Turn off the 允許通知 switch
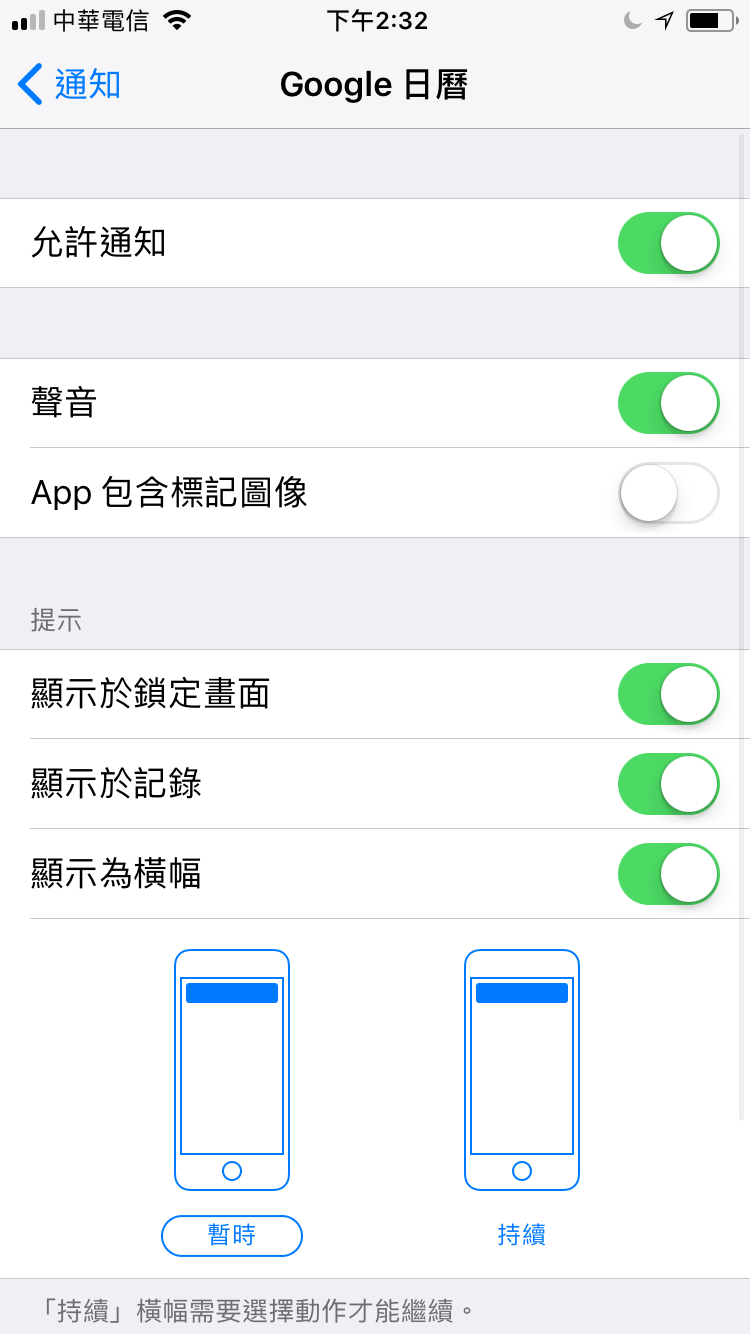Viewport: 750px width, 1334px height. tap(669, 243)
